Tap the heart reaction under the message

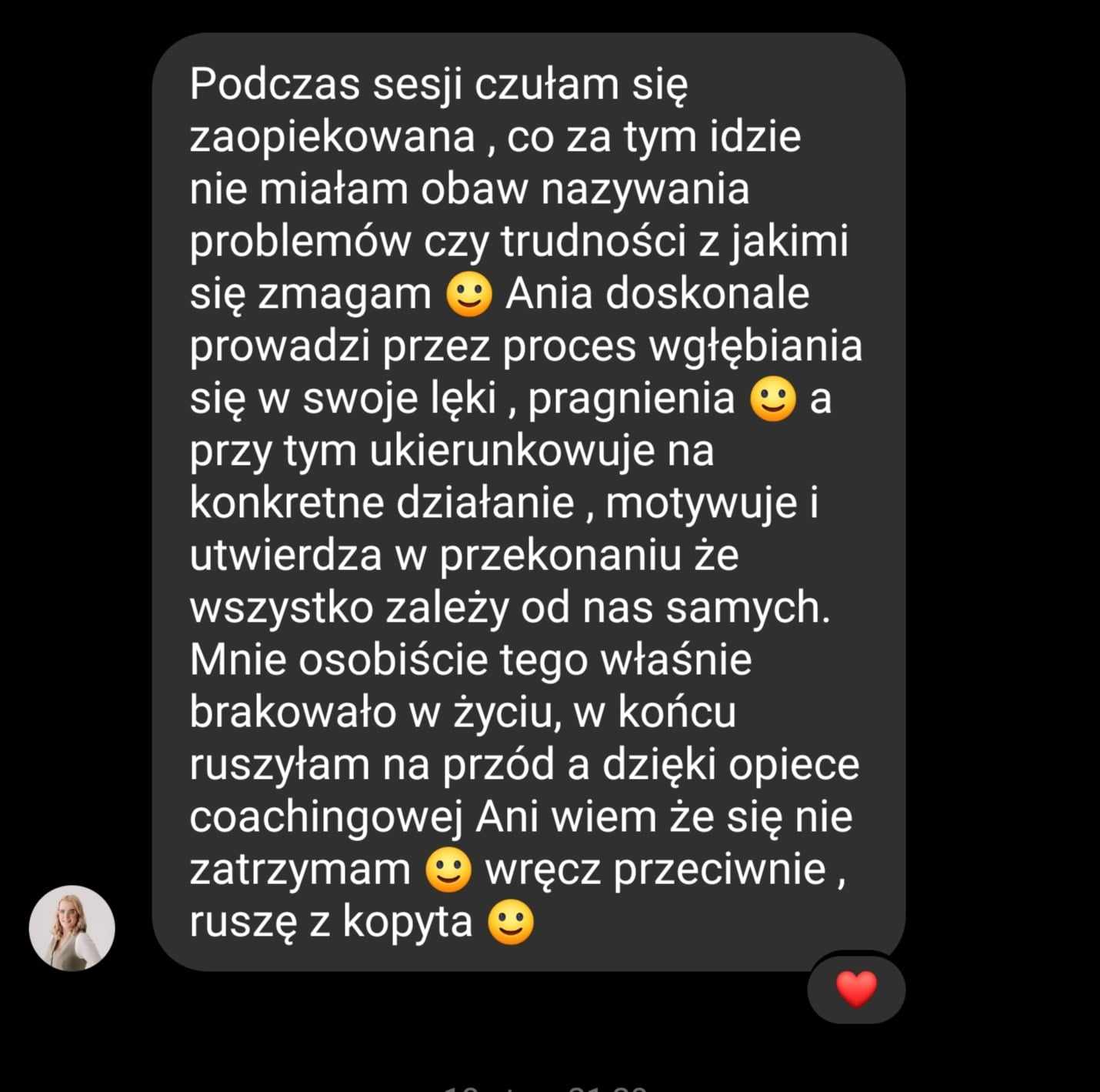coord(856,989)
